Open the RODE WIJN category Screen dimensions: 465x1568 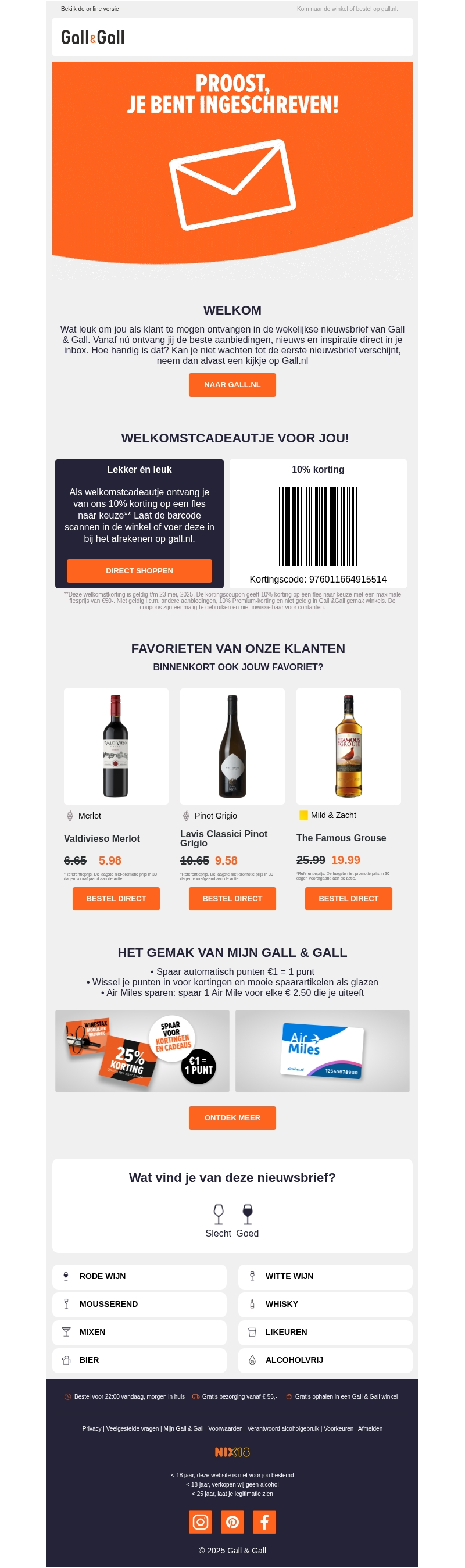click(x=139, y=1277)
